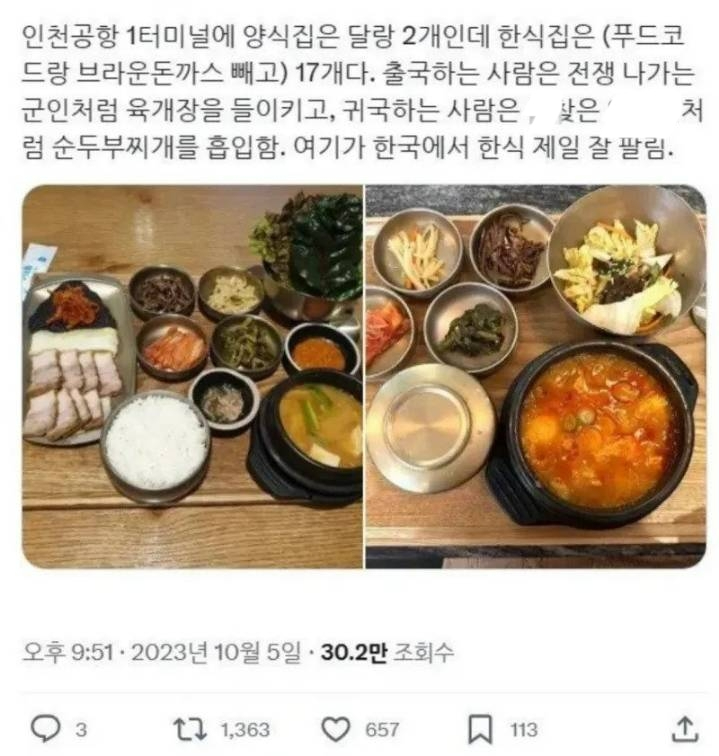Reply to this tweet

(45, 728)
